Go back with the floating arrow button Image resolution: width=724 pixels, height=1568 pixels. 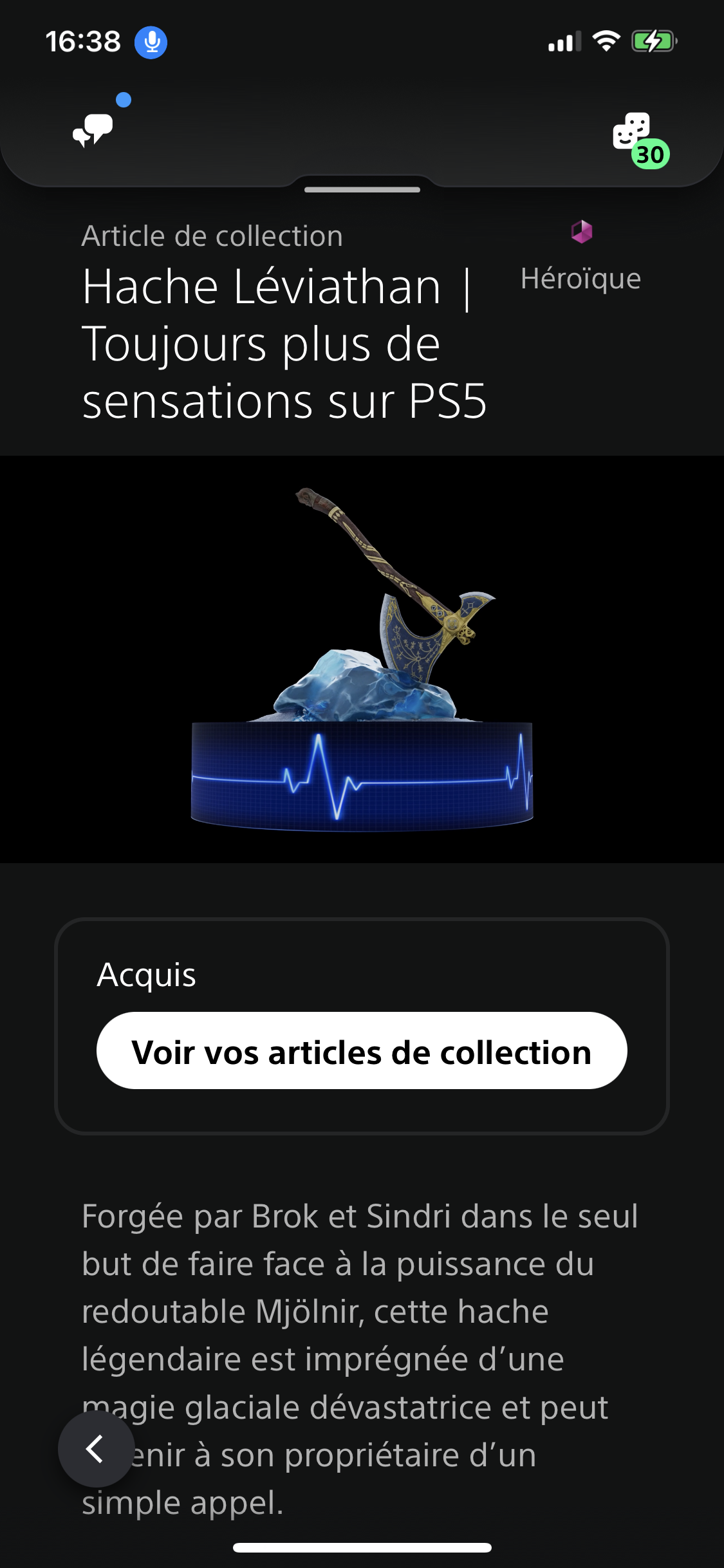pyautogui.click(x=96, y=1449)
